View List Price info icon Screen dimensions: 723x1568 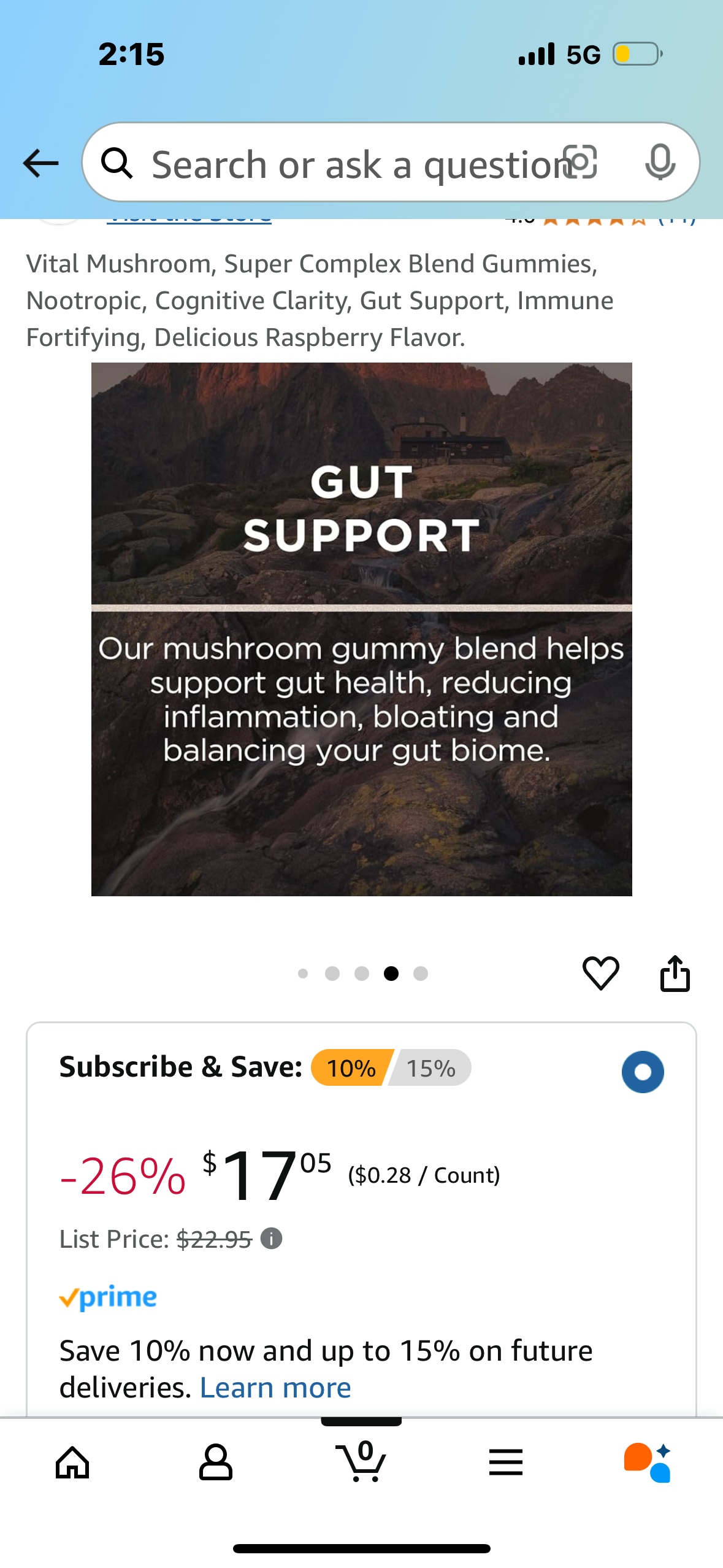point(271,1239)
